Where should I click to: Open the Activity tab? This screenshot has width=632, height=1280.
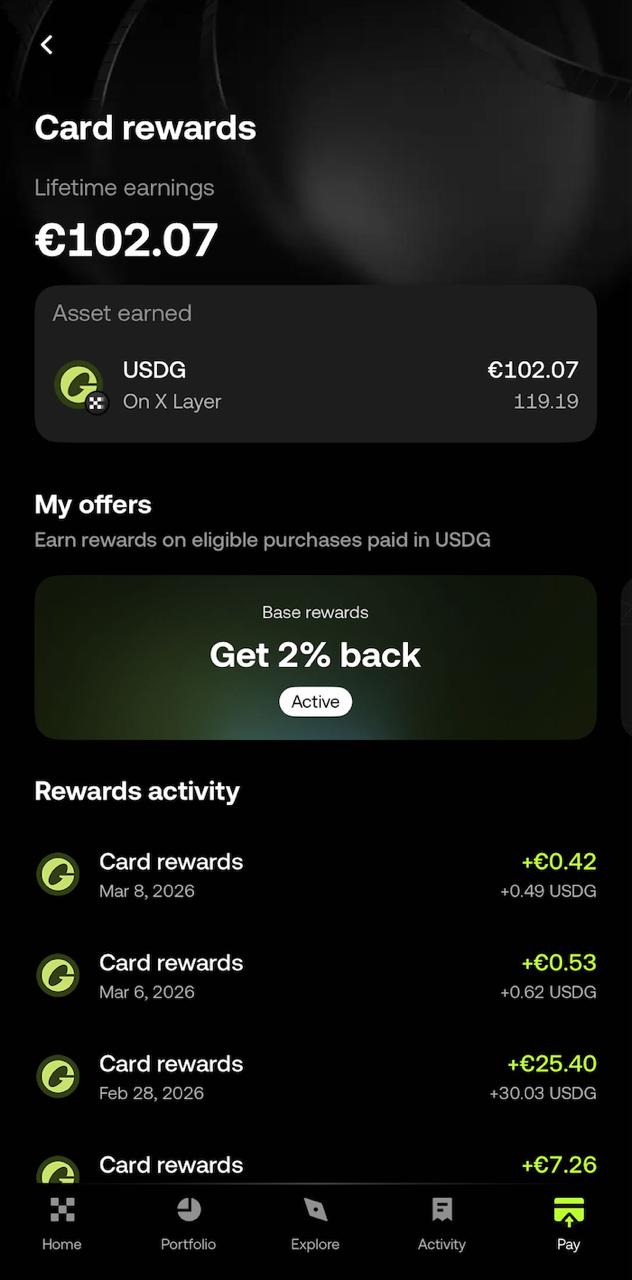point(441,1224)
